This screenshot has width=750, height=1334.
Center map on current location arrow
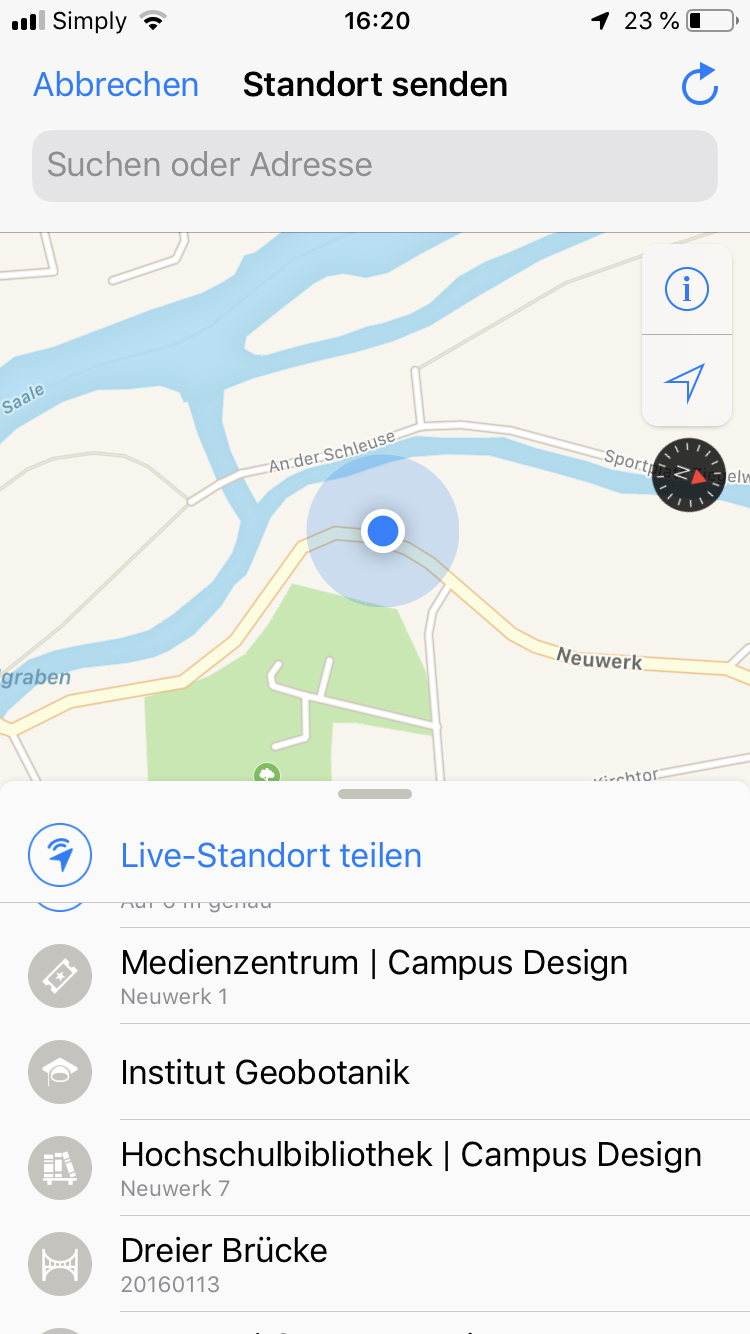(687, 382)
